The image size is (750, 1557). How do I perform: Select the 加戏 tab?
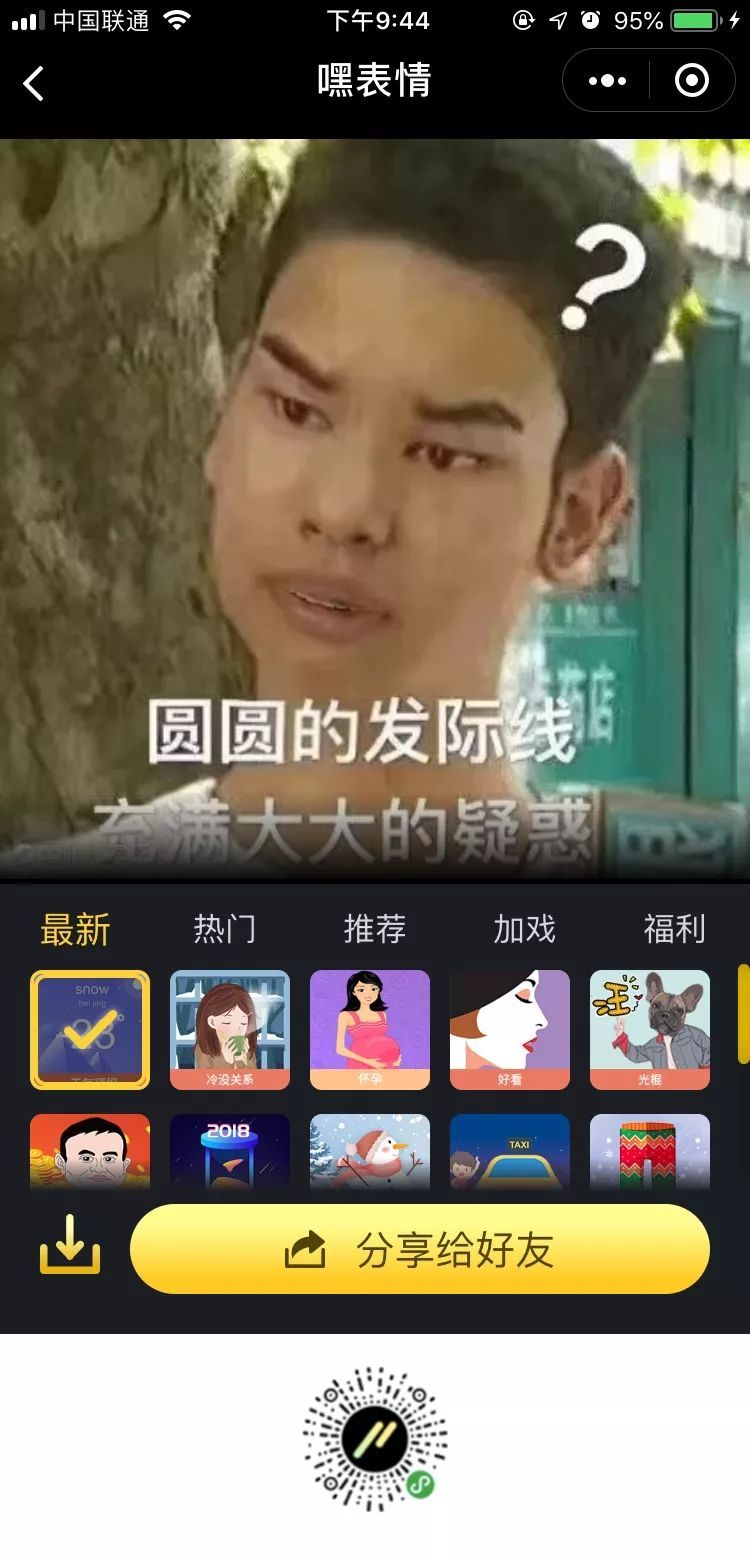coord(524,930)
